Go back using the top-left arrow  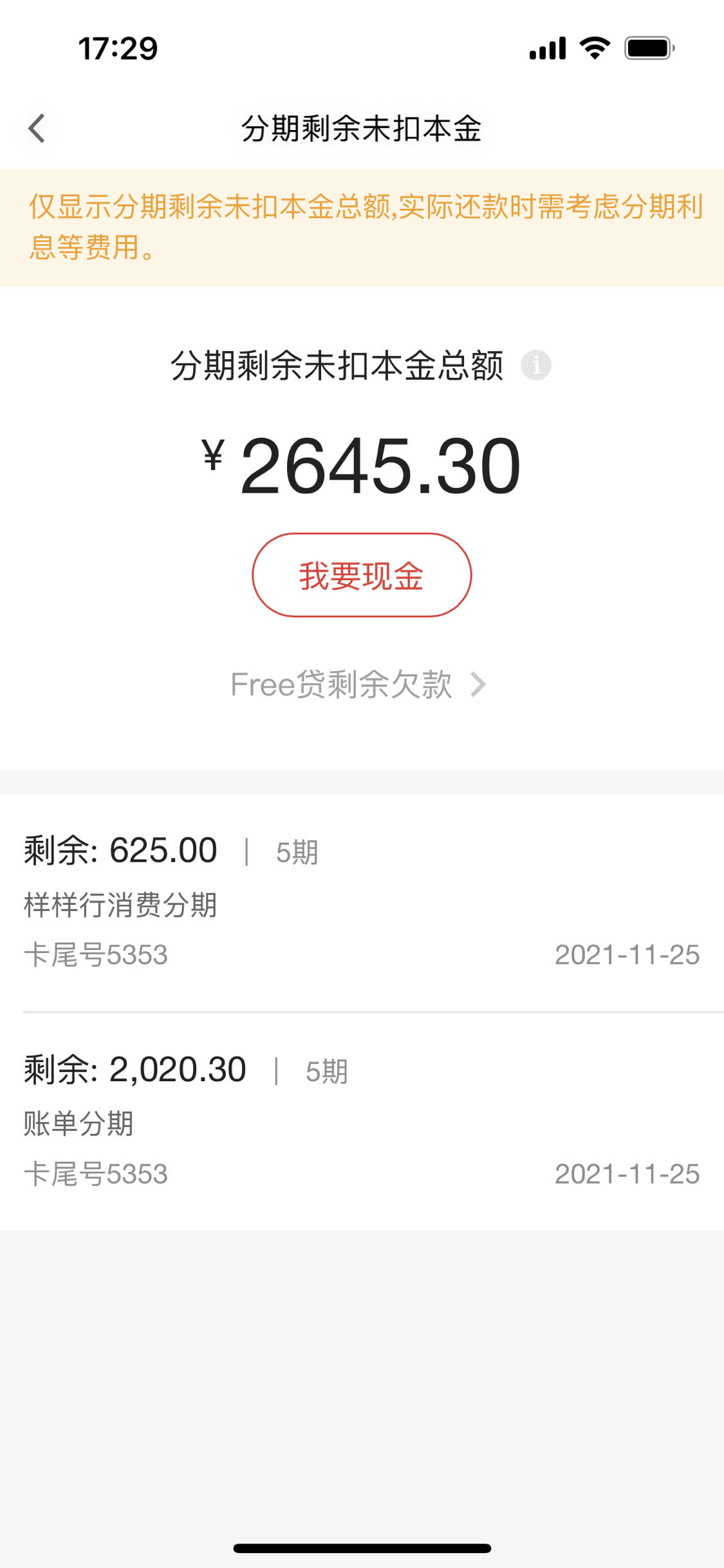coord(37,128)
